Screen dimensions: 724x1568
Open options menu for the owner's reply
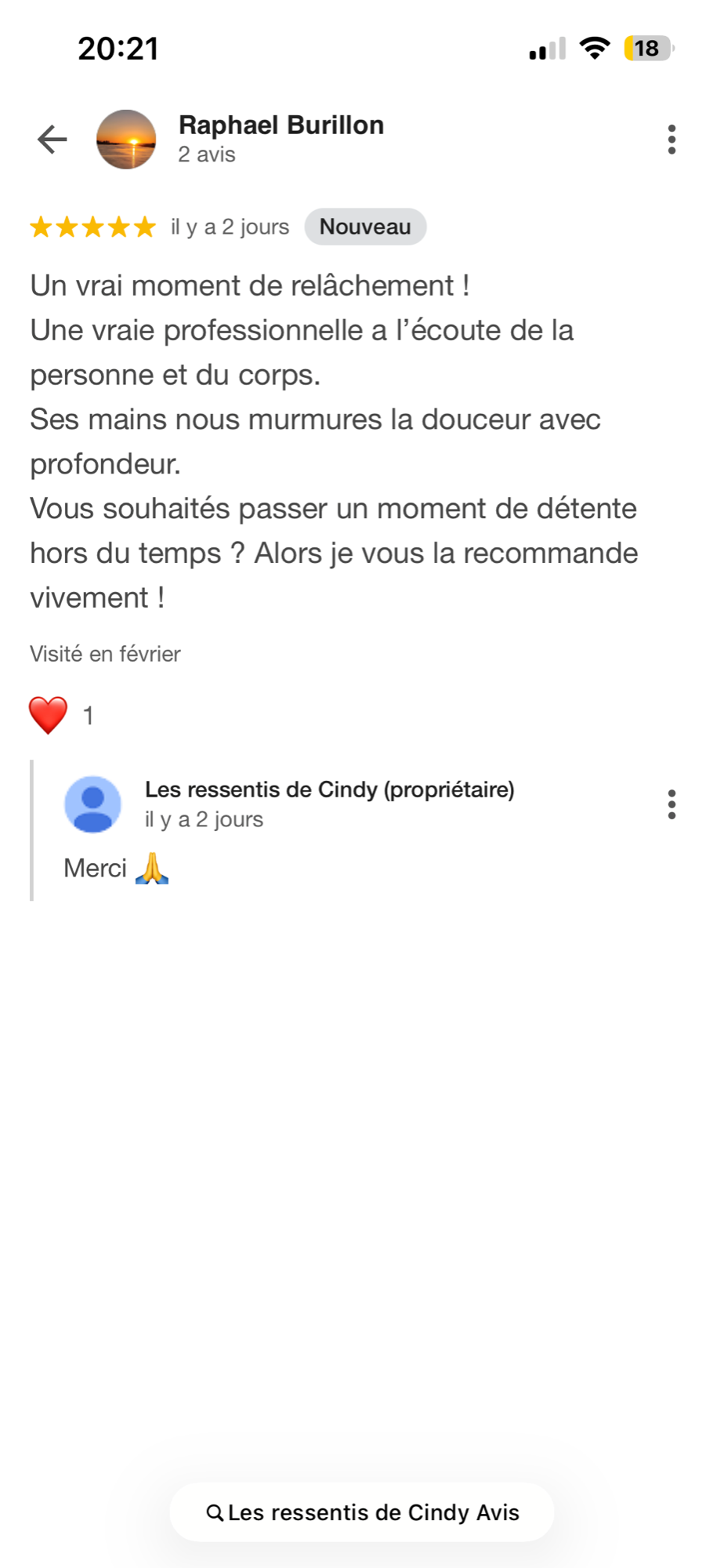pos(672,804)
